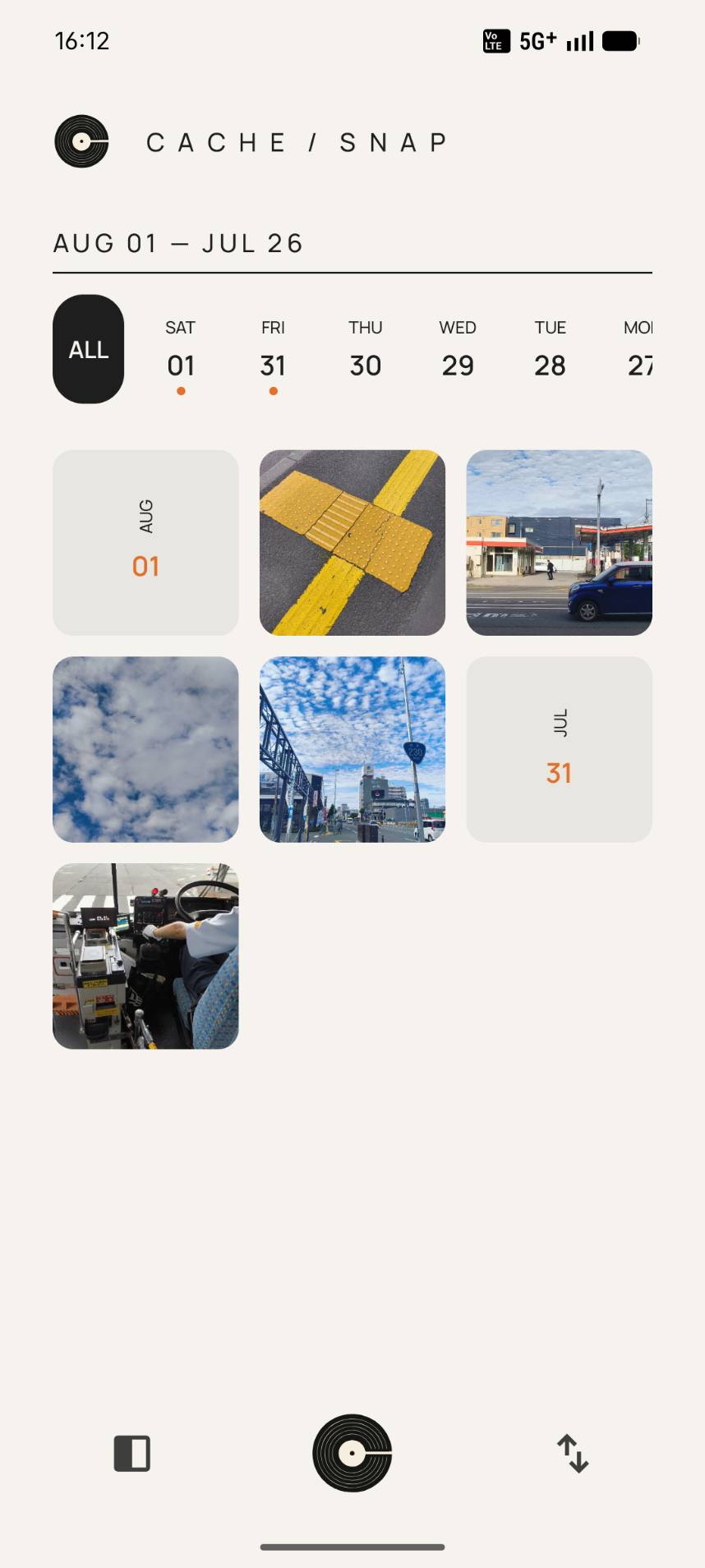This screenshot has height=1568, width=705.
Task: Select TUE 28 in date strip
Action: click(x=550, y=351)
